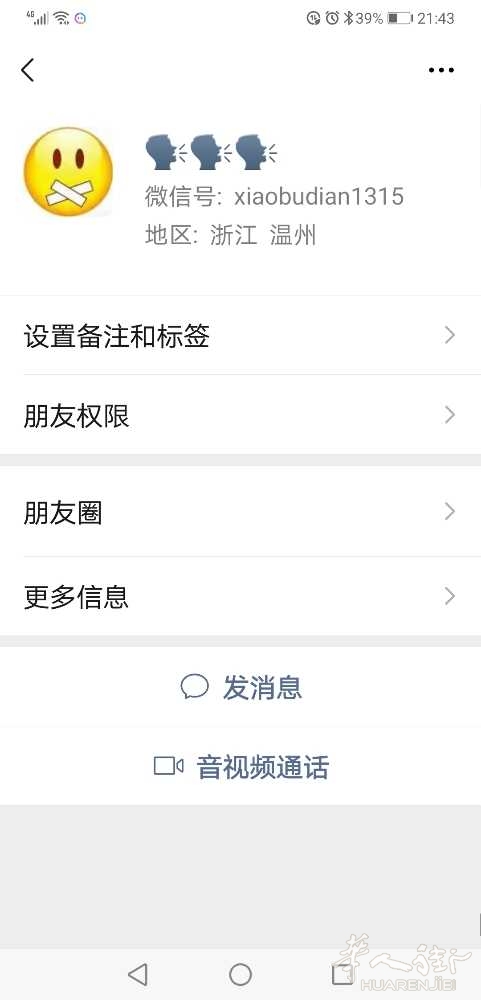Open 朋友权限 settings
The image size is (481, 1000).
pyautogui.click(x=240, y=415)
